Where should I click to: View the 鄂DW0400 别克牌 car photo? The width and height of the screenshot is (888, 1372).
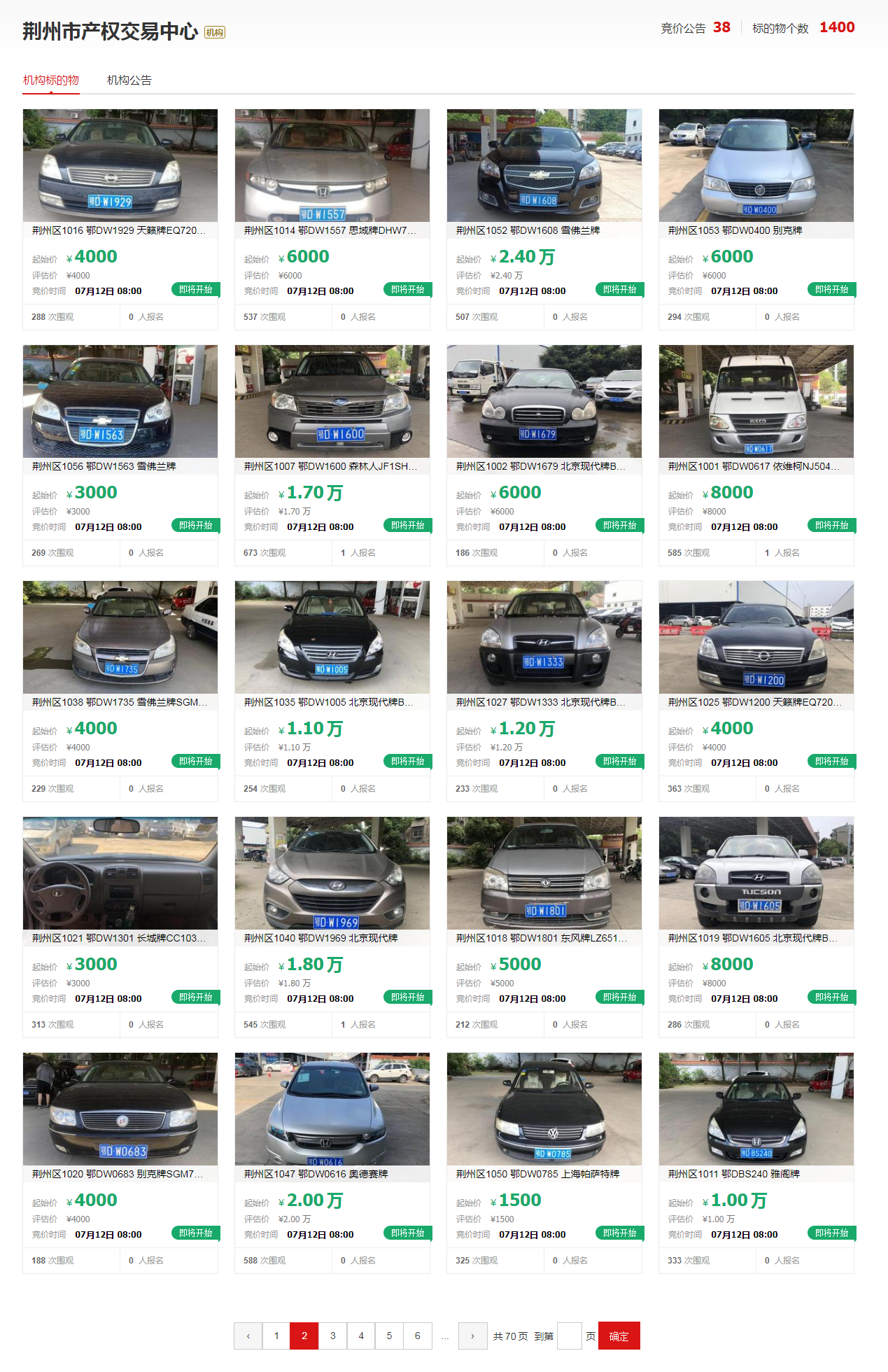tap(756, 165)
